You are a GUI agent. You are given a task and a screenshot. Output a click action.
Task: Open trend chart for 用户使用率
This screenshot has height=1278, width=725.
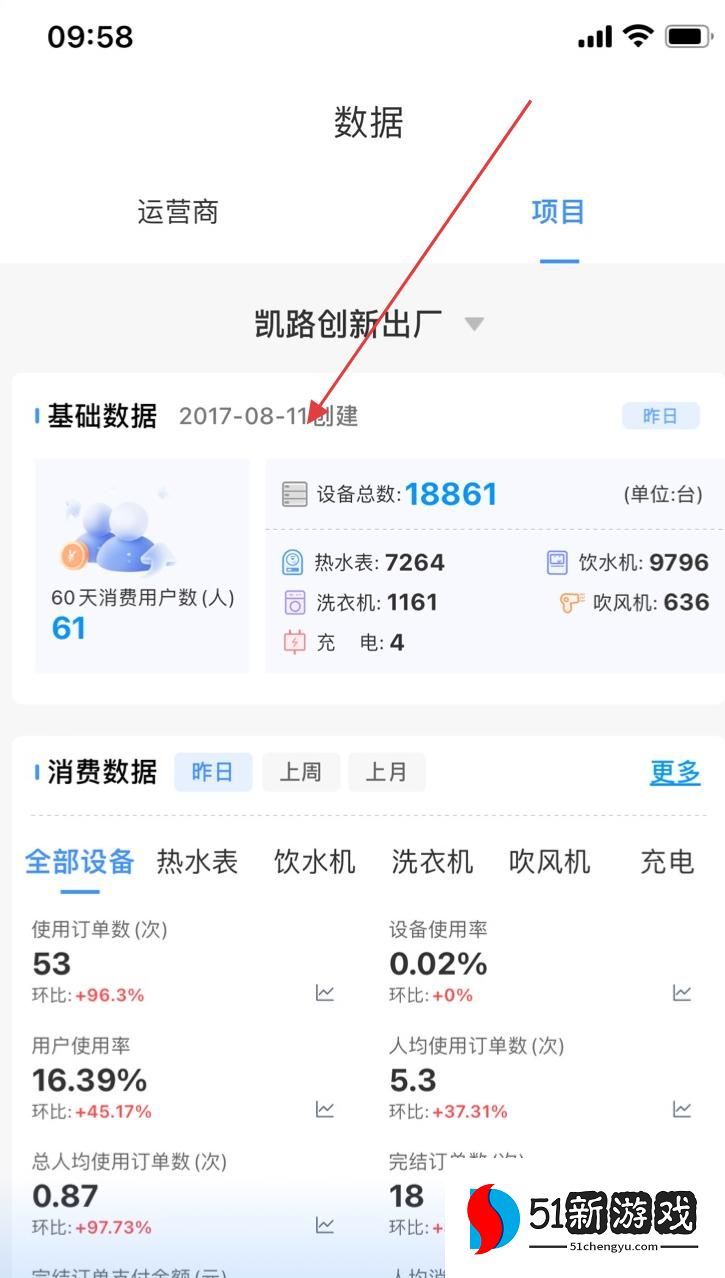point(325,1109)
